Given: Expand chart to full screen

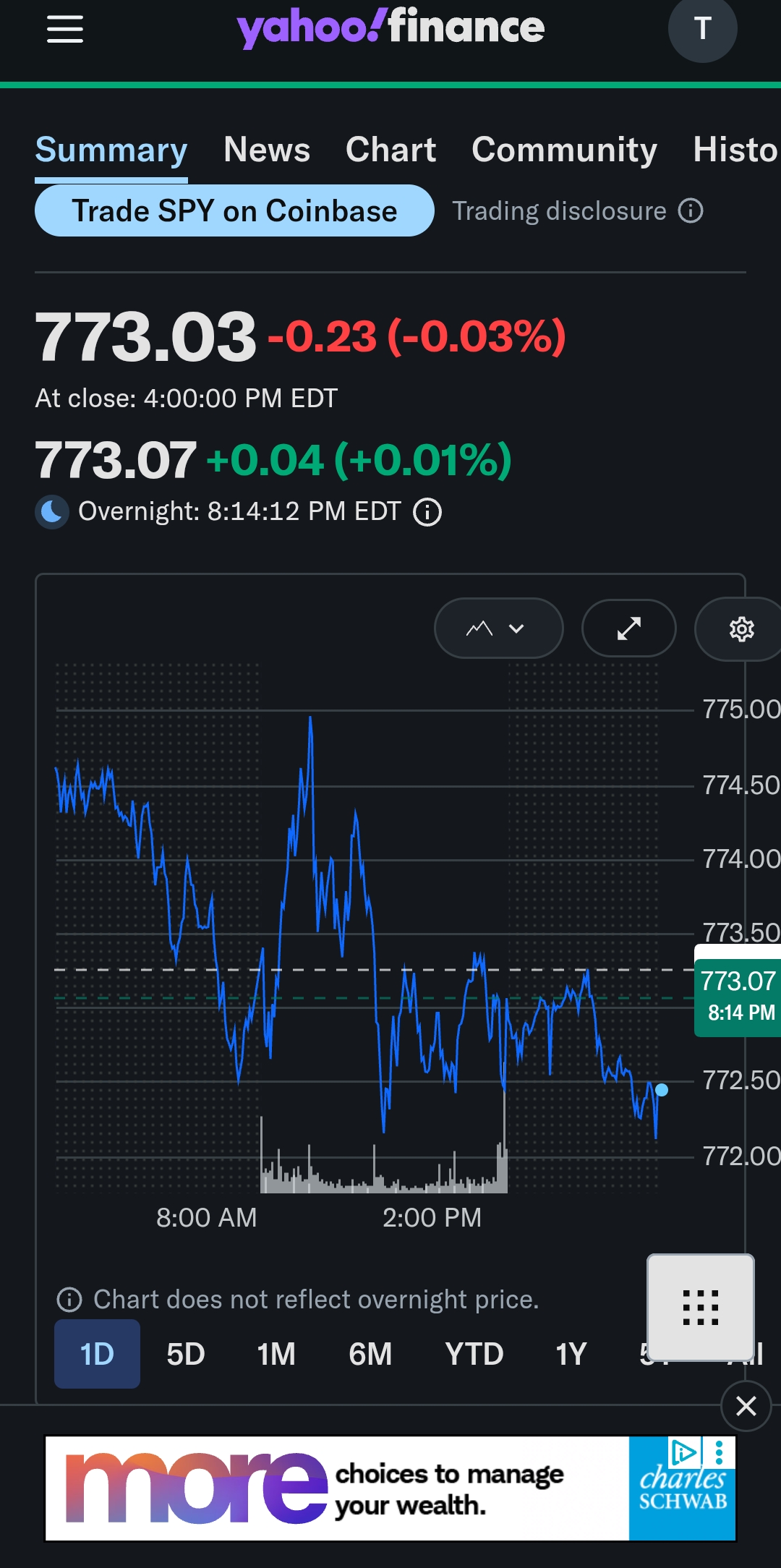Looking at the screenshot, I should (x=628, y=628).
